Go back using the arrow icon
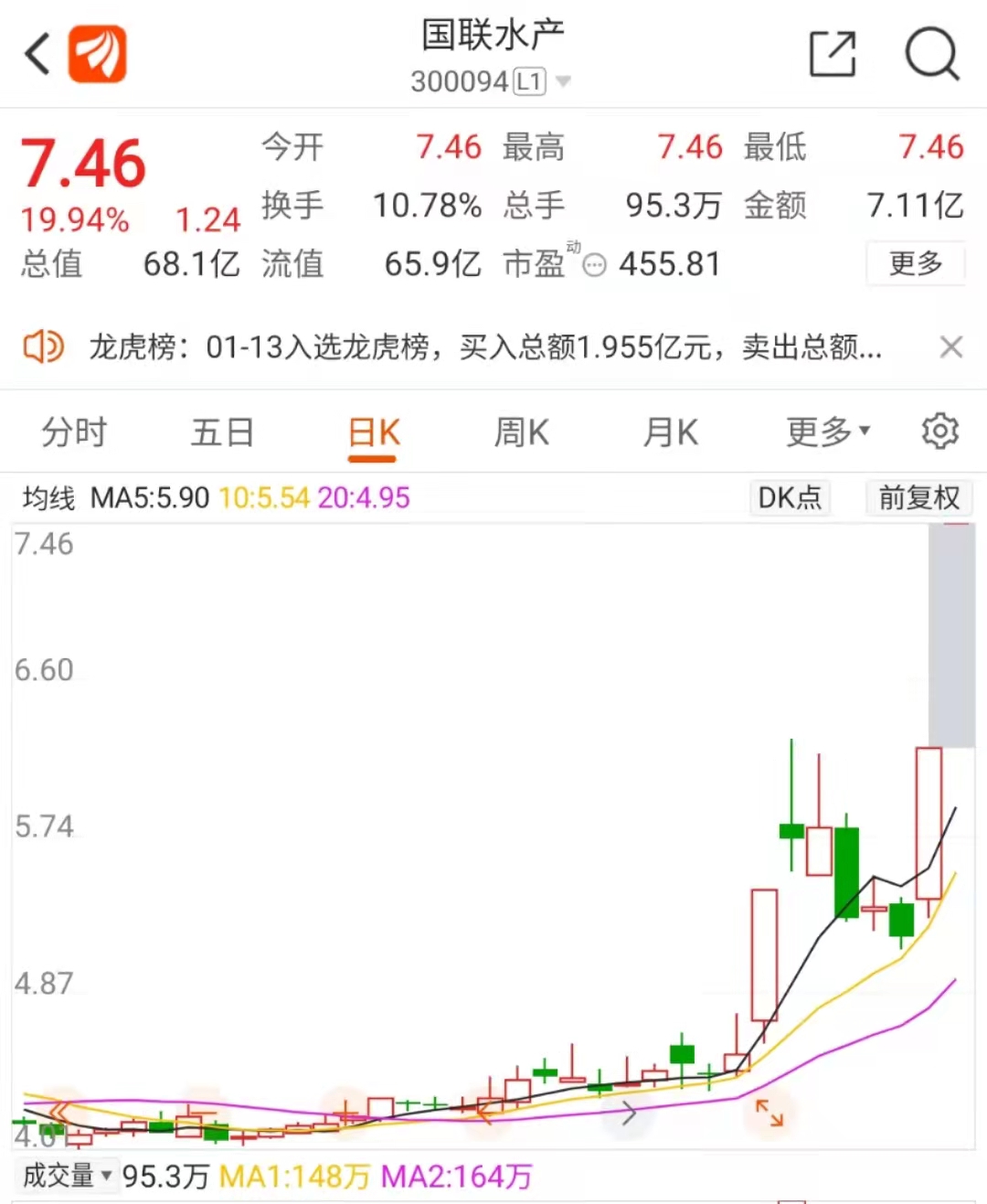 [37, 54]
